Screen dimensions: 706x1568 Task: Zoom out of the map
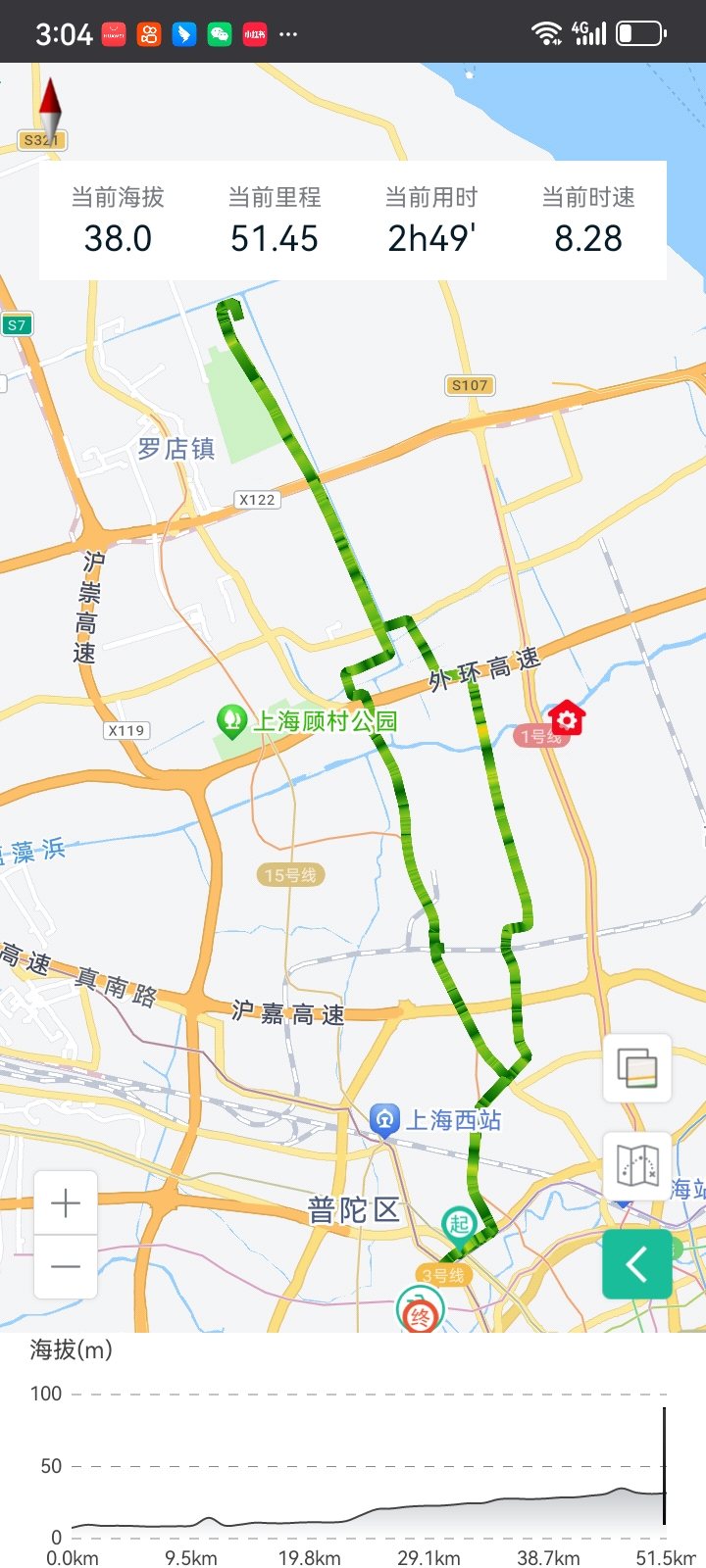66,1266
